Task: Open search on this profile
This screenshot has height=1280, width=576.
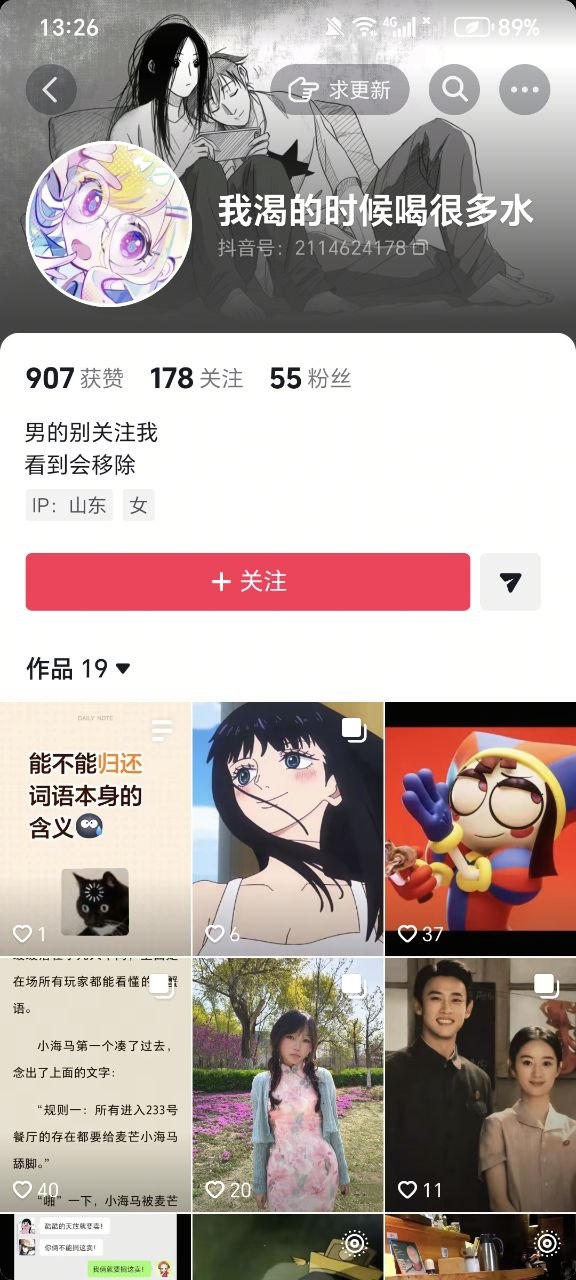Action: tap(455, 90)
